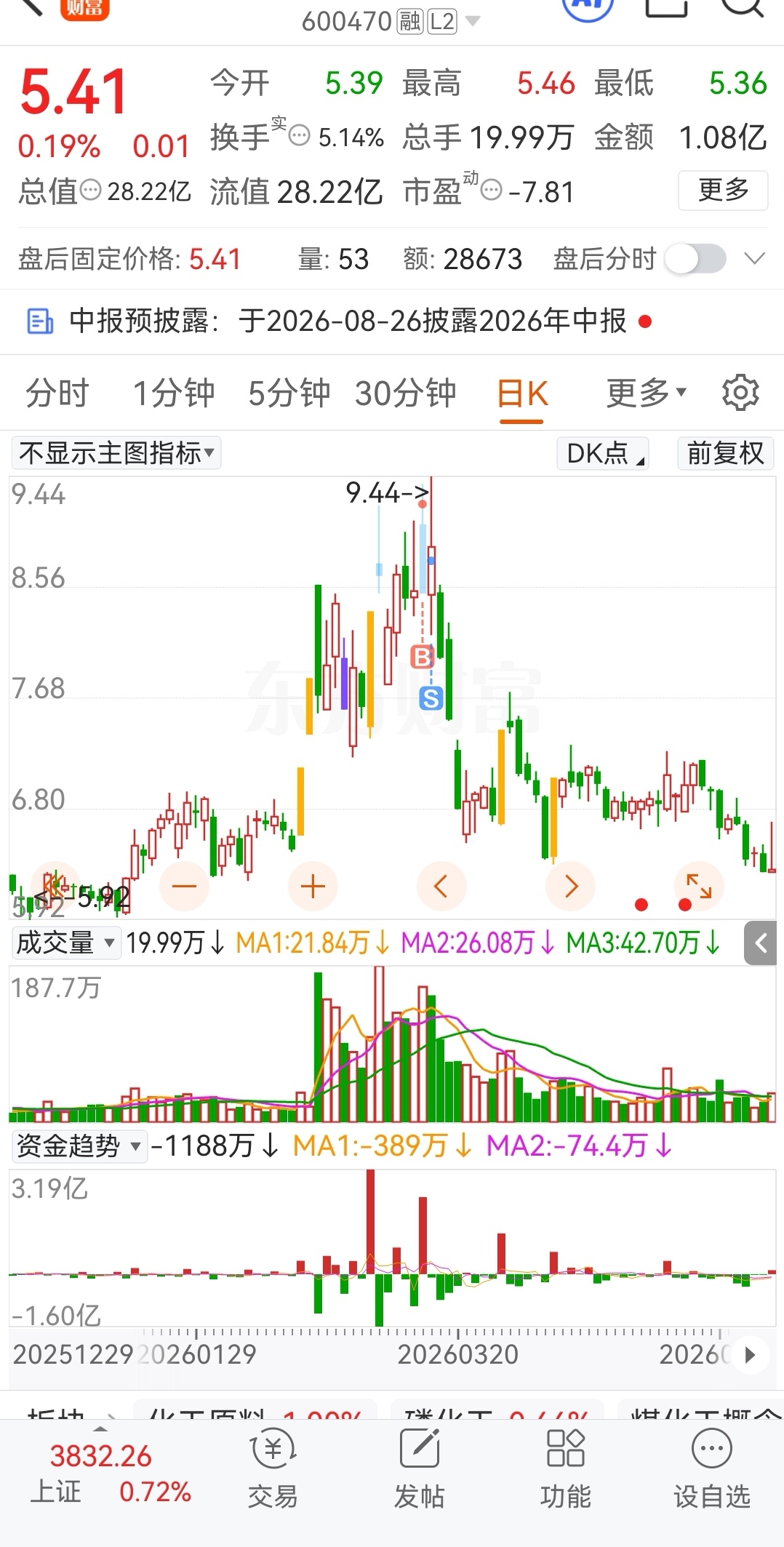This screenshot has height=1547, width=784.
Task: Zoom in the K-line chart with plus
Action: pyautogui.click(x=313, y=886)
